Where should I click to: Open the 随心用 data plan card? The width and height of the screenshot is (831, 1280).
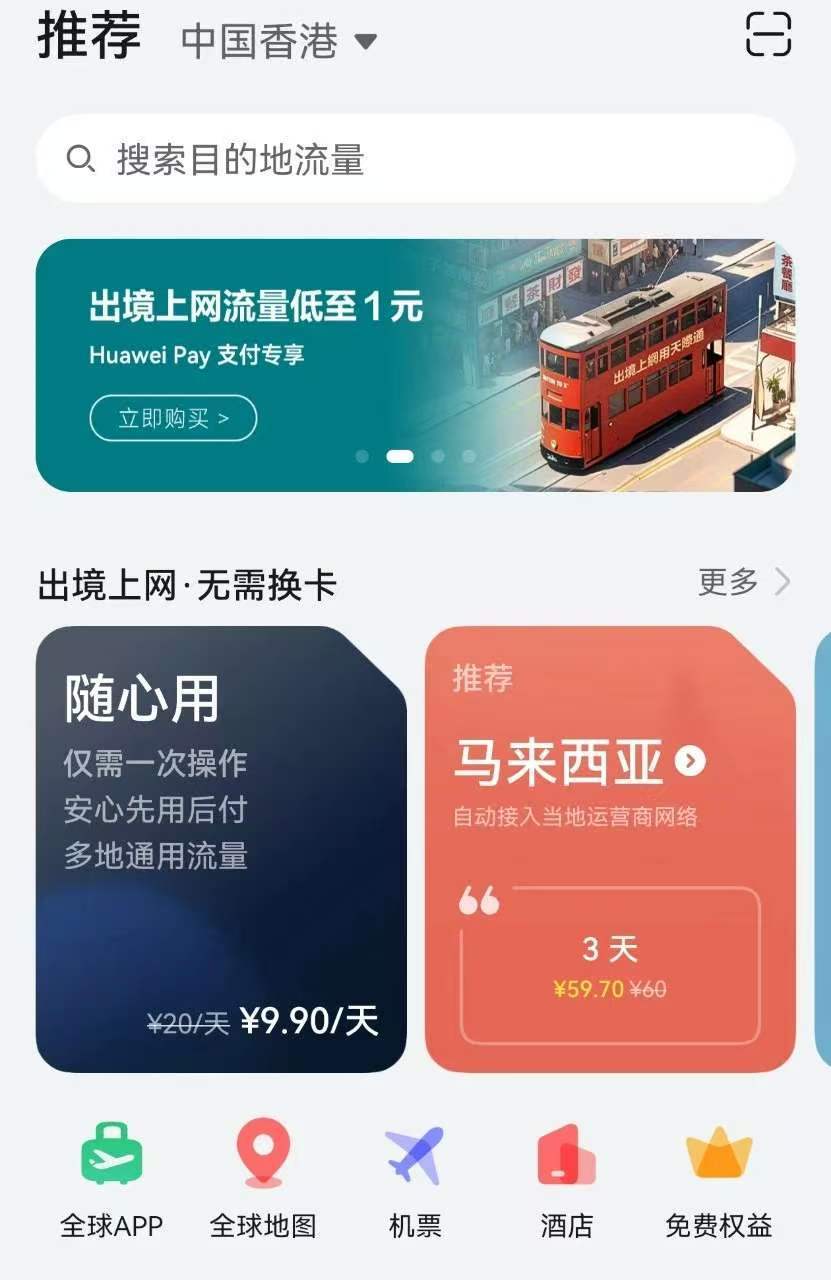click(x=221, y=848)
